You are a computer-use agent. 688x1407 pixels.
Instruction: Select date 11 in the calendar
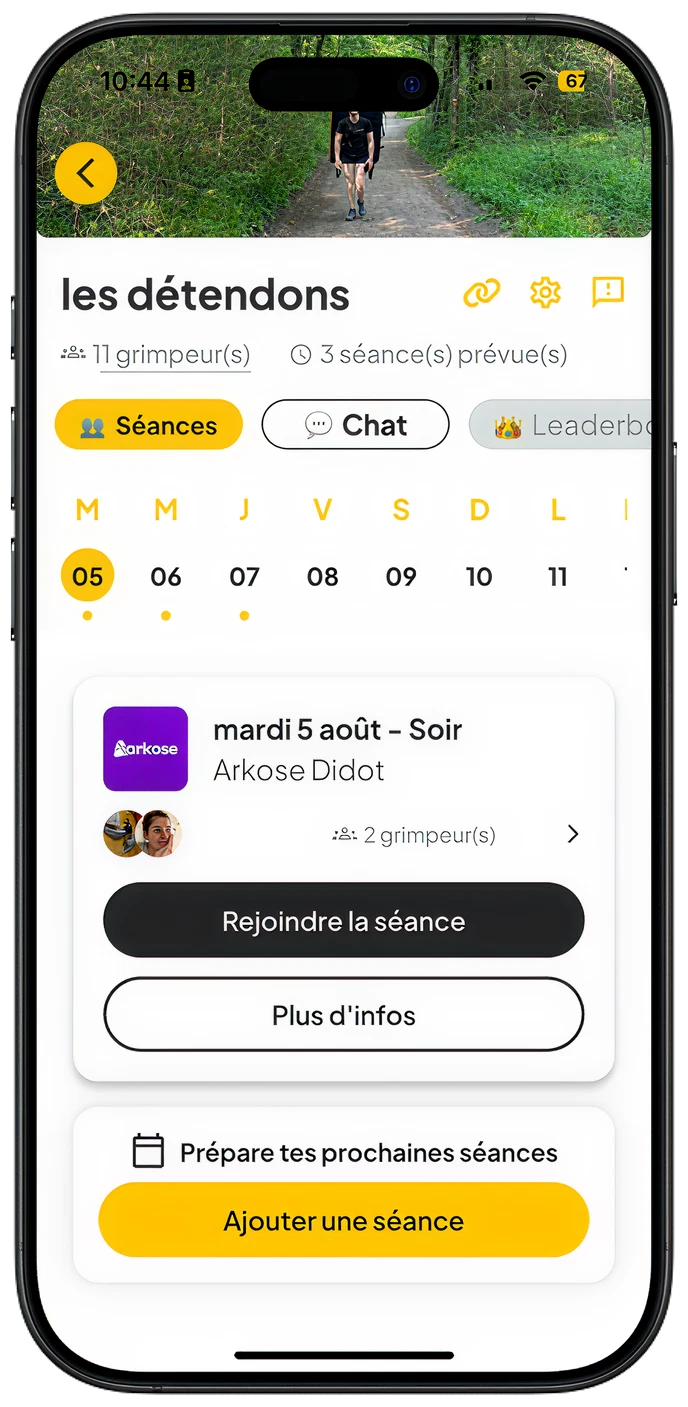(x=557, y=576)
